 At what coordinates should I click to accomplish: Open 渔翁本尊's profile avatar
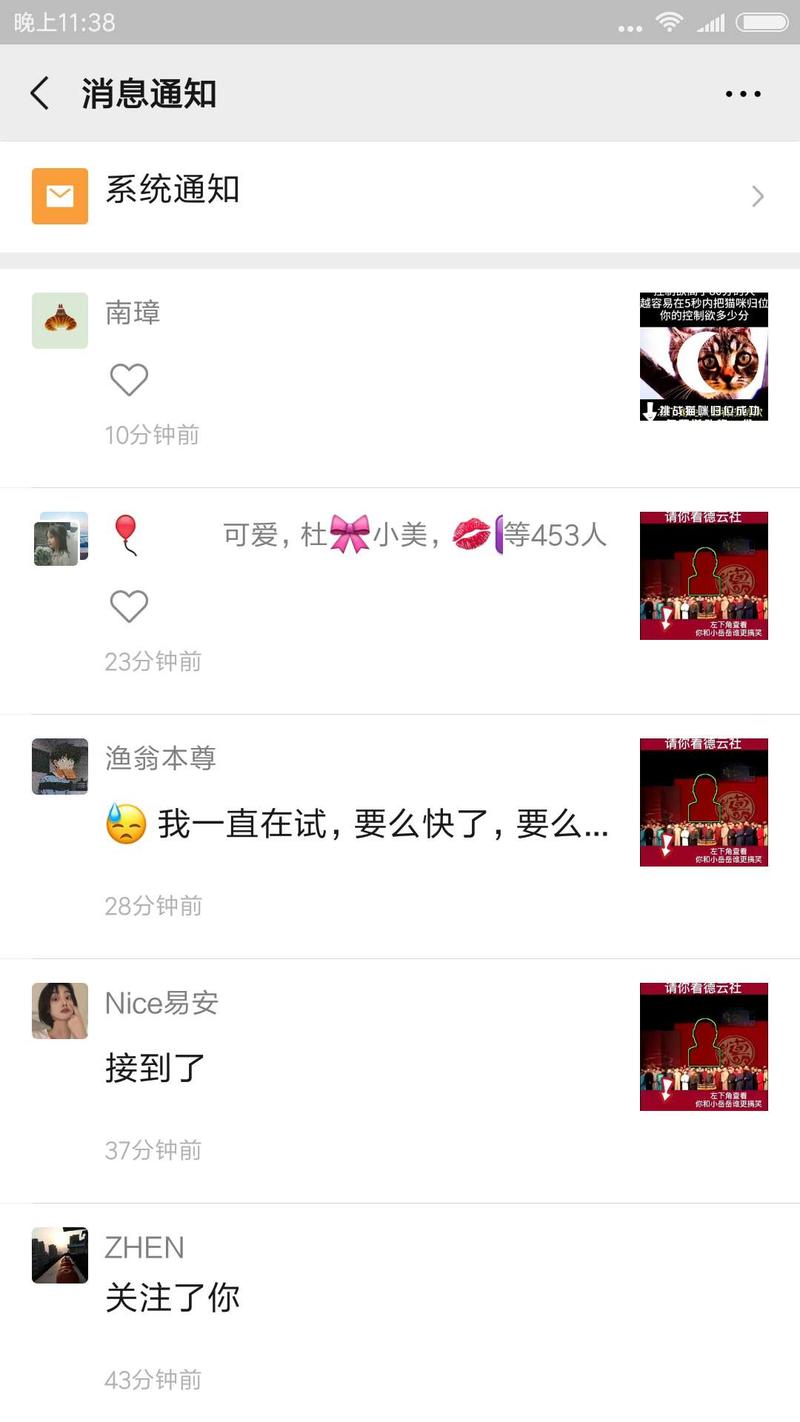pyautogui.click(x=59, y=766)
